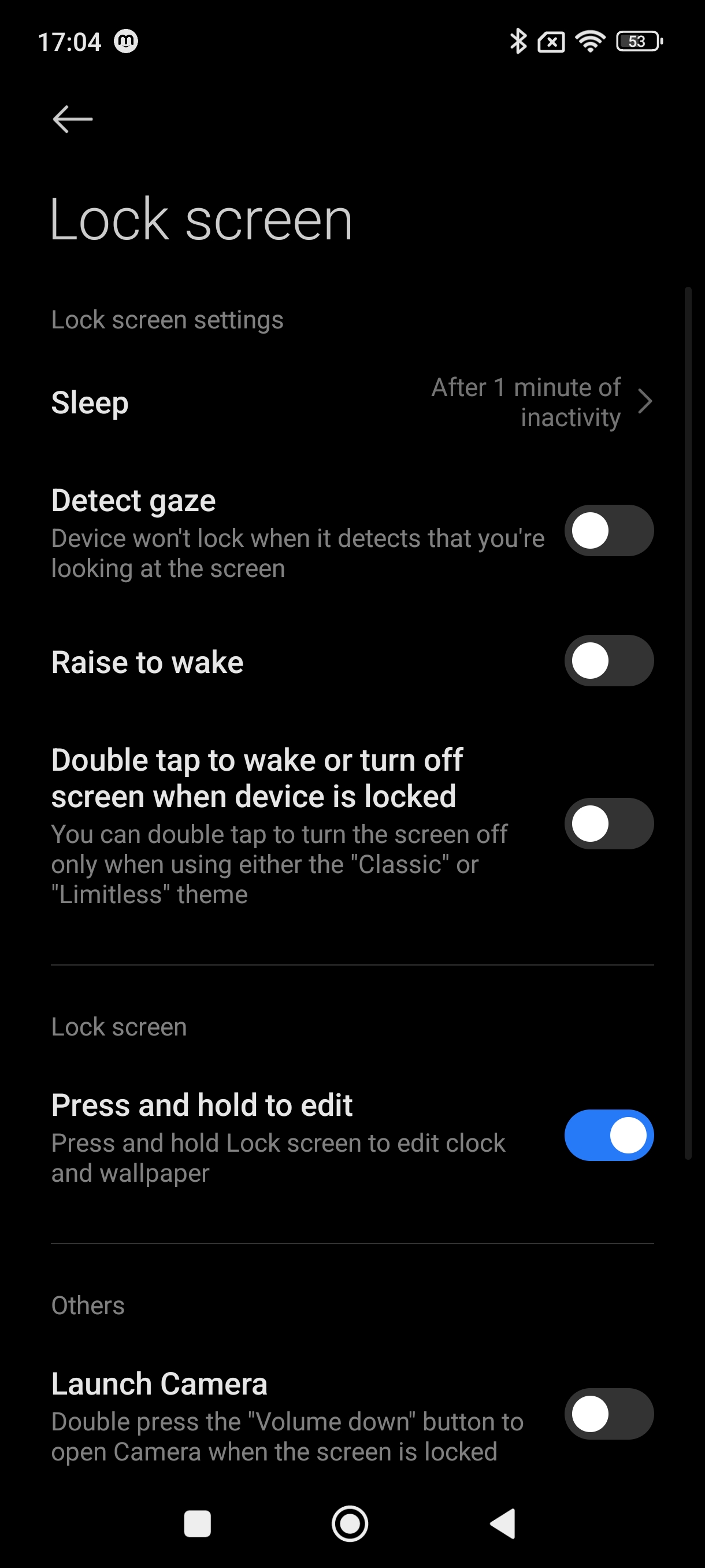This screenshot has height=1568, width=705.
Task: Go back using the top arrow
Action: 72,119
